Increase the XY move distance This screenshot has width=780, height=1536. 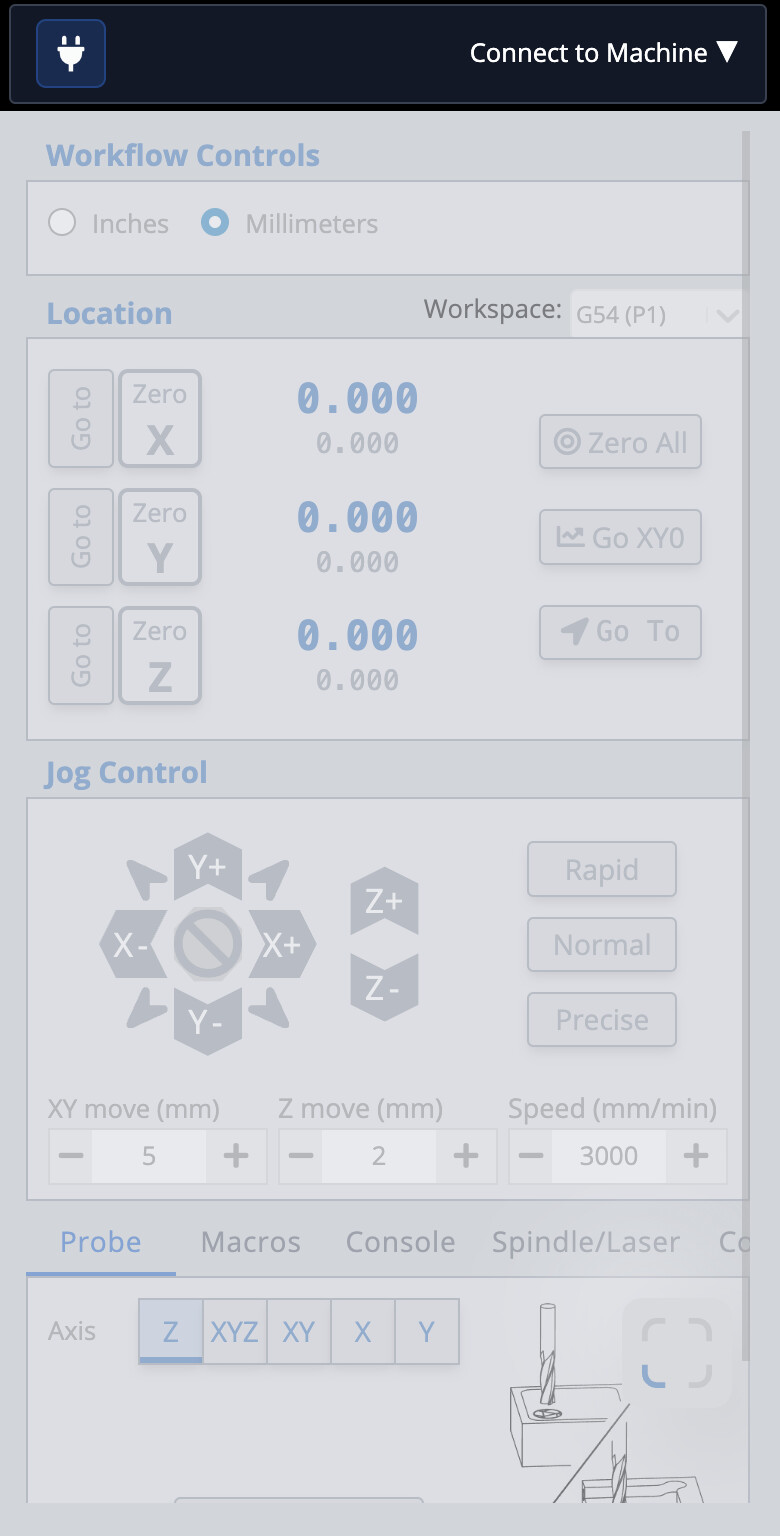pyautogui.click(x=236, y=1156)
